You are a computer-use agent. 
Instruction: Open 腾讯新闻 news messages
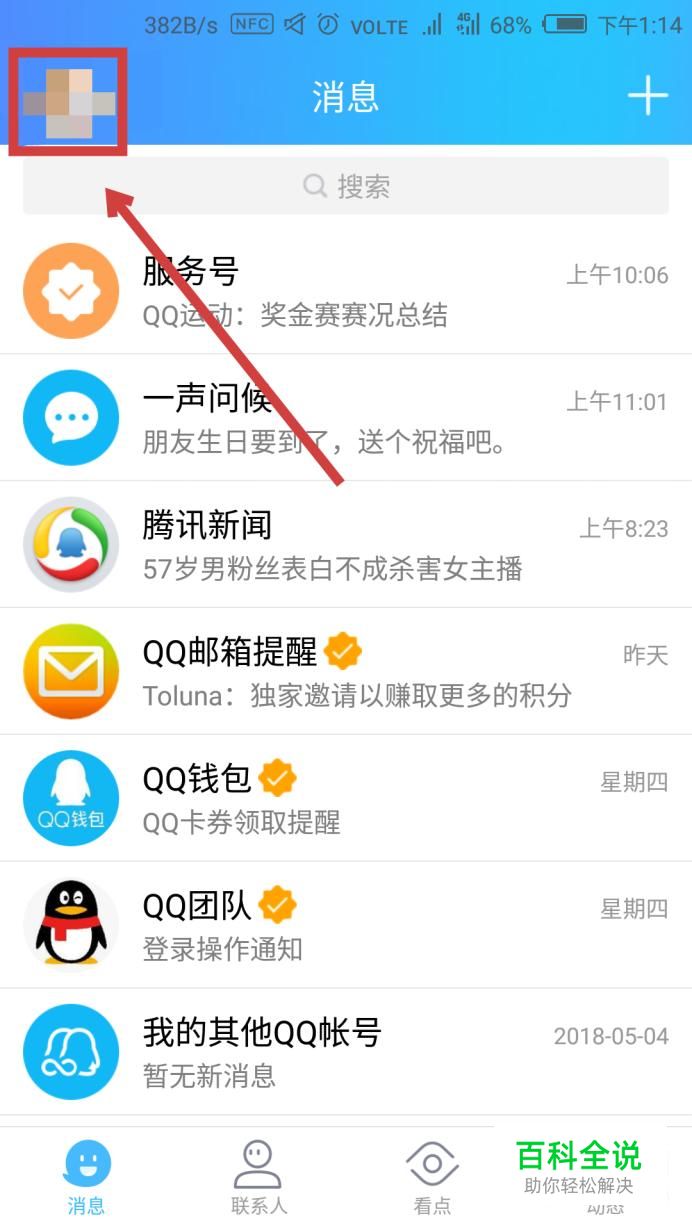pos(346,545)
